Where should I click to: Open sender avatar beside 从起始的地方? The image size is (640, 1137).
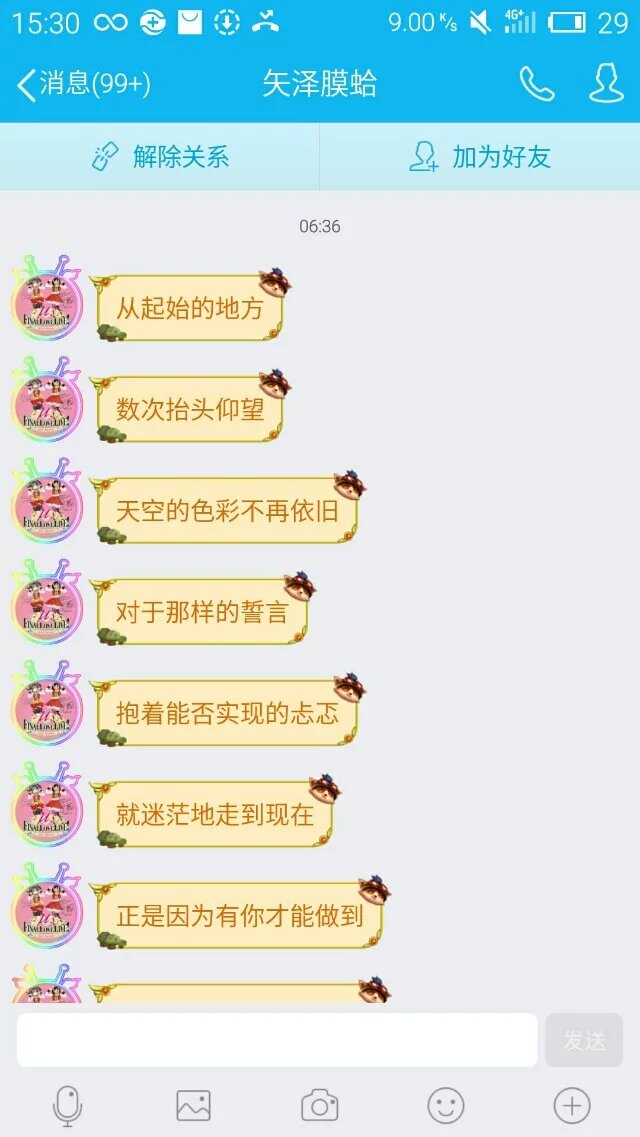point(47,299)
